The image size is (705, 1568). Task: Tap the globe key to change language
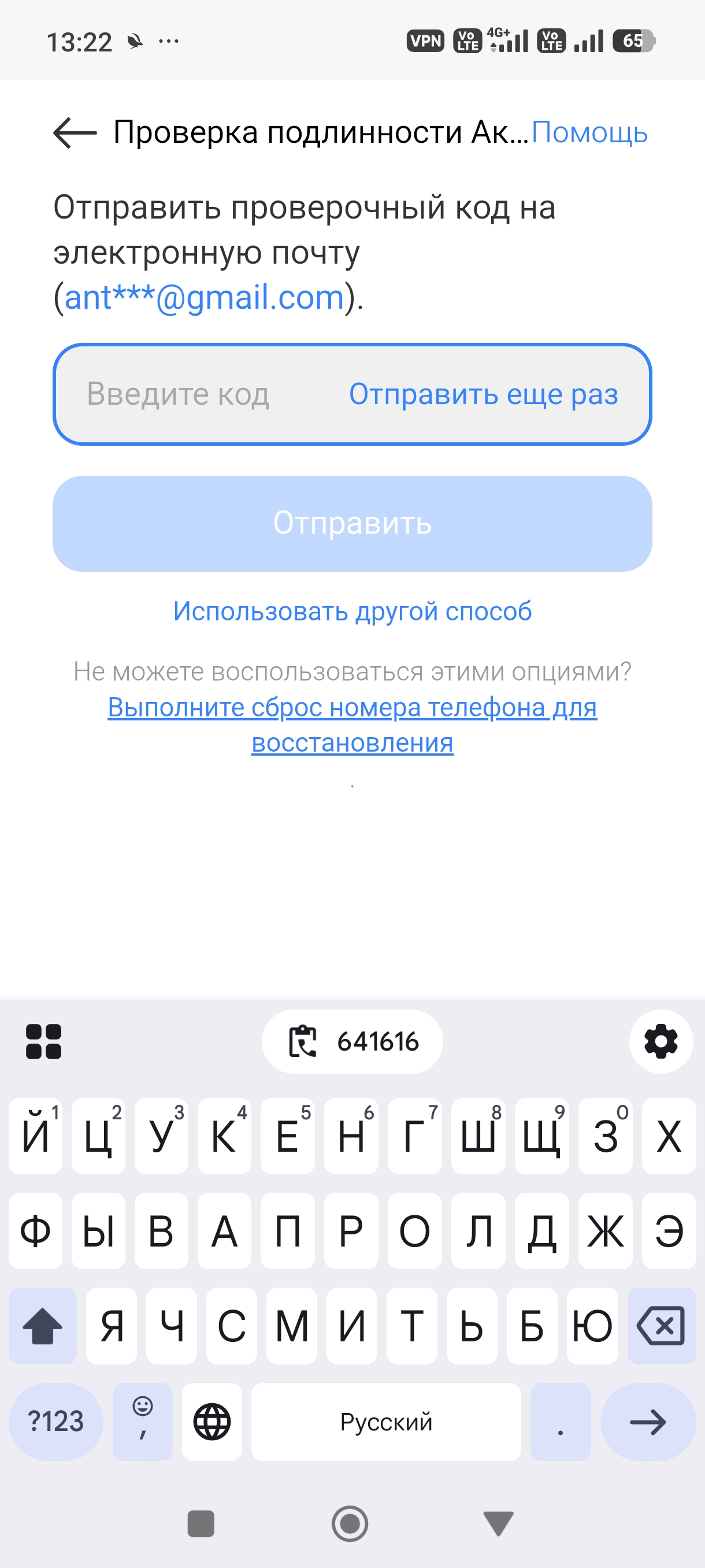pyautogui.click(x=211, y=1421)
